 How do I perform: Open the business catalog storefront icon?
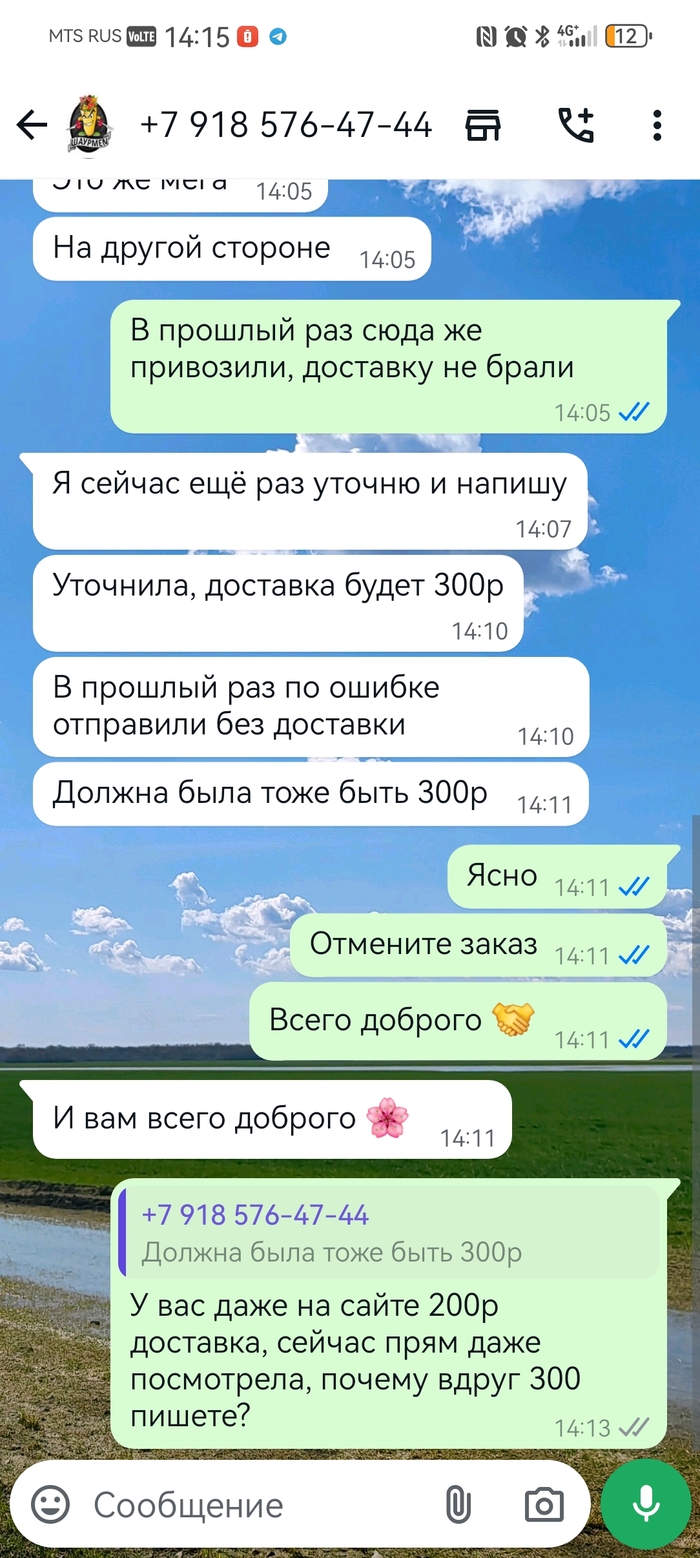click(483, 125)
